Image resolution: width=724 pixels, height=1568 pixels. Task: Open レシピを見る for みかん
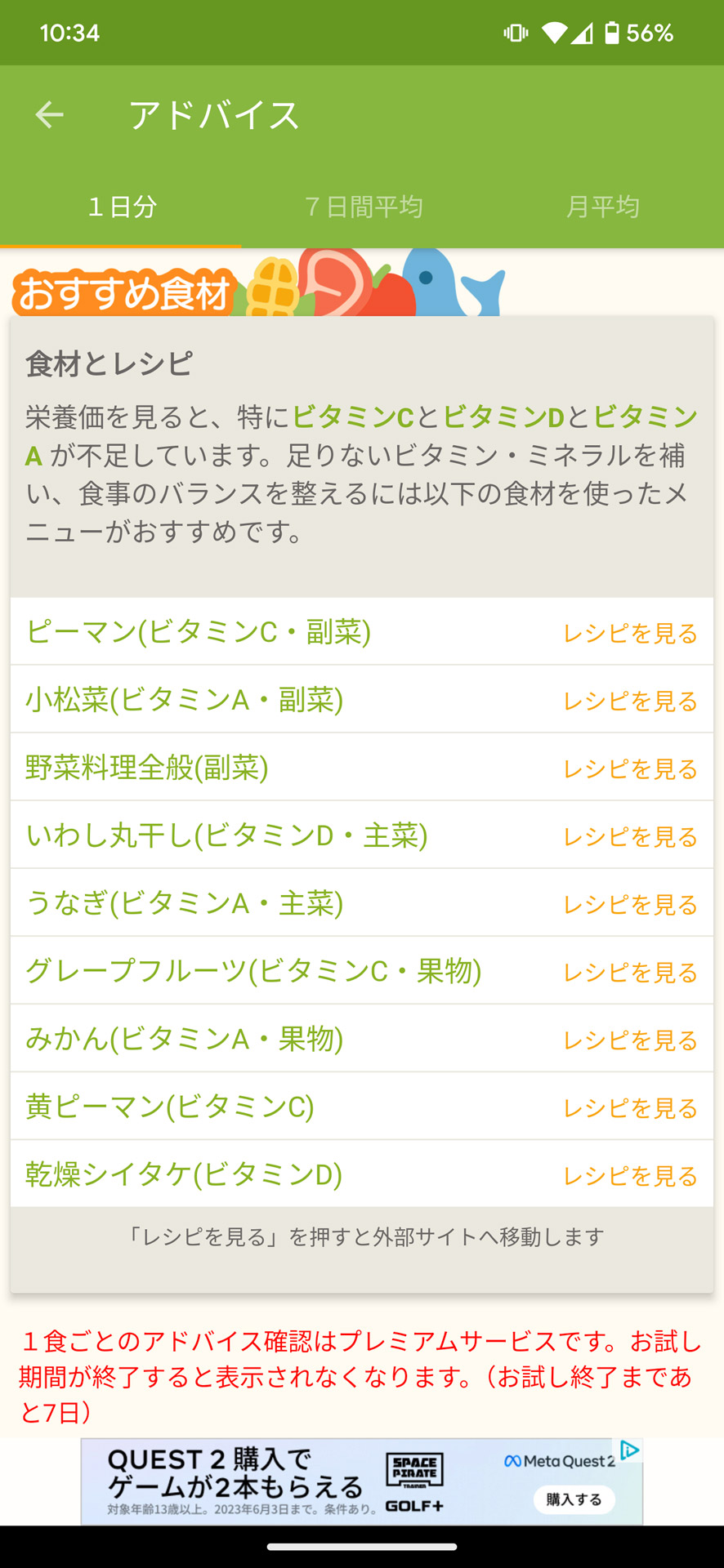[x=629, y=1040]
